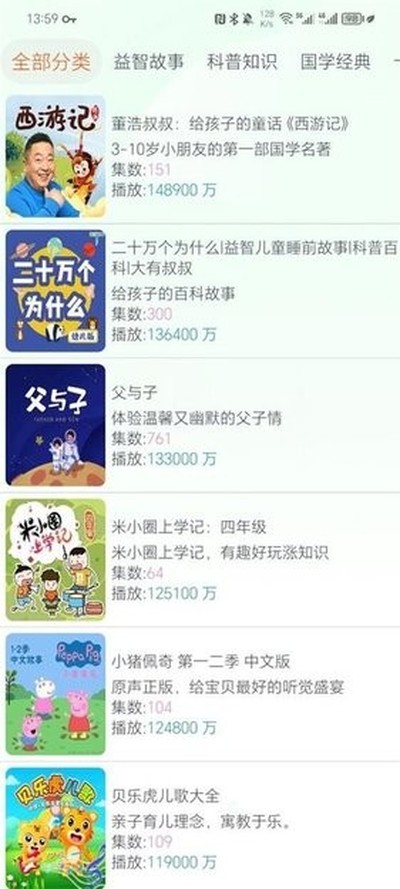Open 董浩叔叔 西游记 album
400x889 pixels.
point(200,156)
